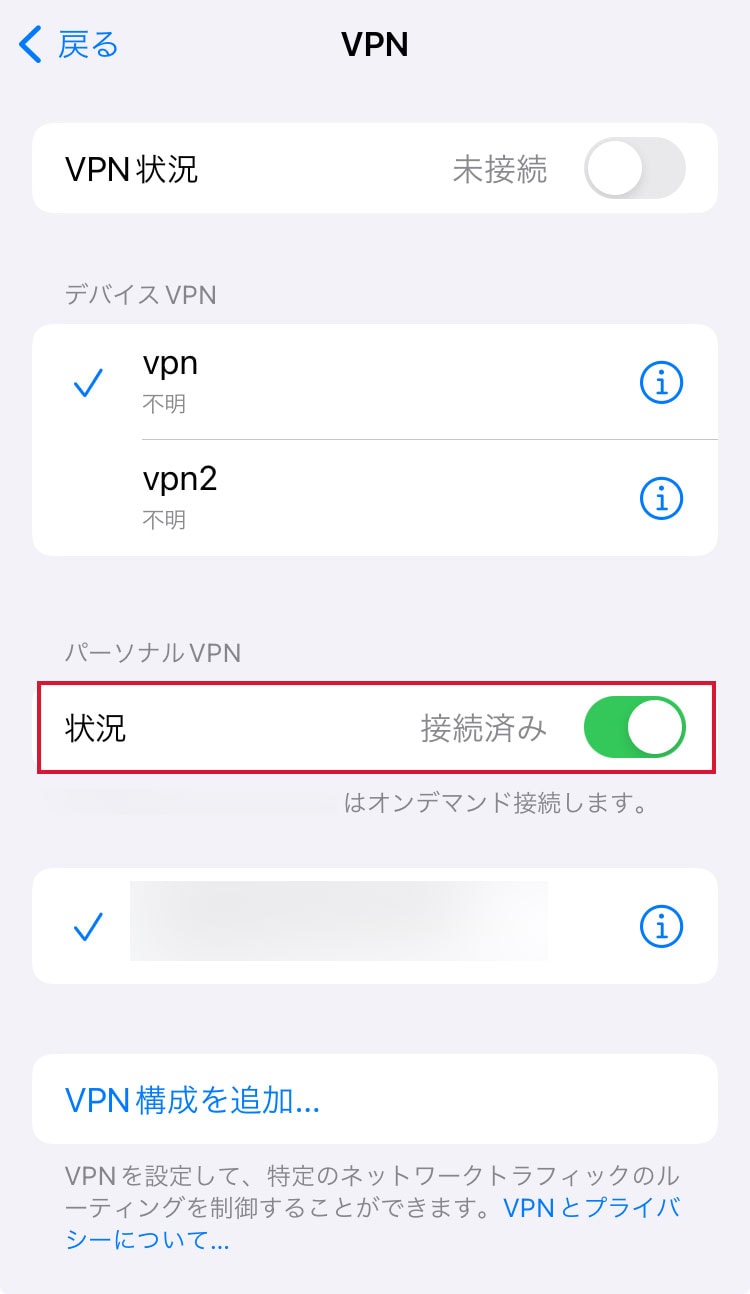Turn on the VPN状況 switch

coord(634,169)
